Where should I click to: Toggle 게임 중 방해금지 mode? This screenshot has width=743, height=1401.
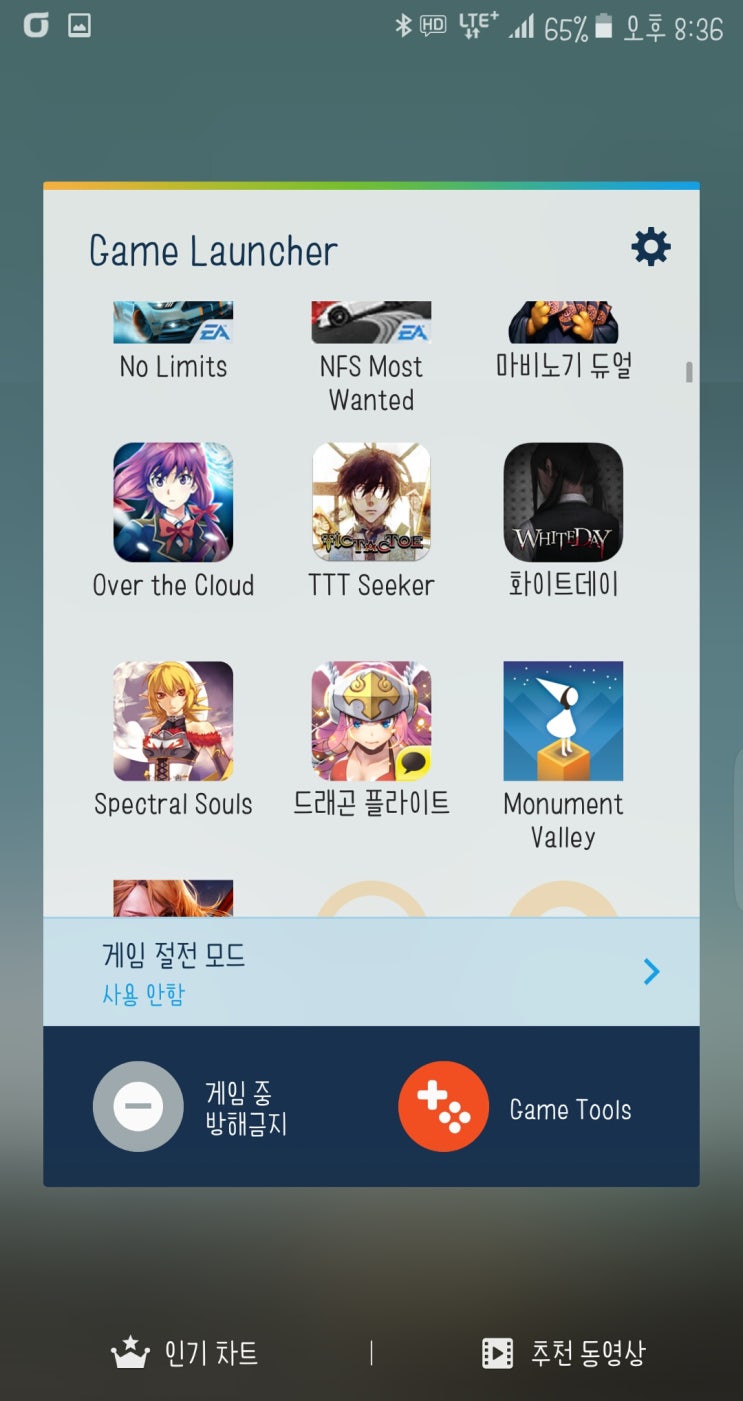click(x=139, y=1107)
